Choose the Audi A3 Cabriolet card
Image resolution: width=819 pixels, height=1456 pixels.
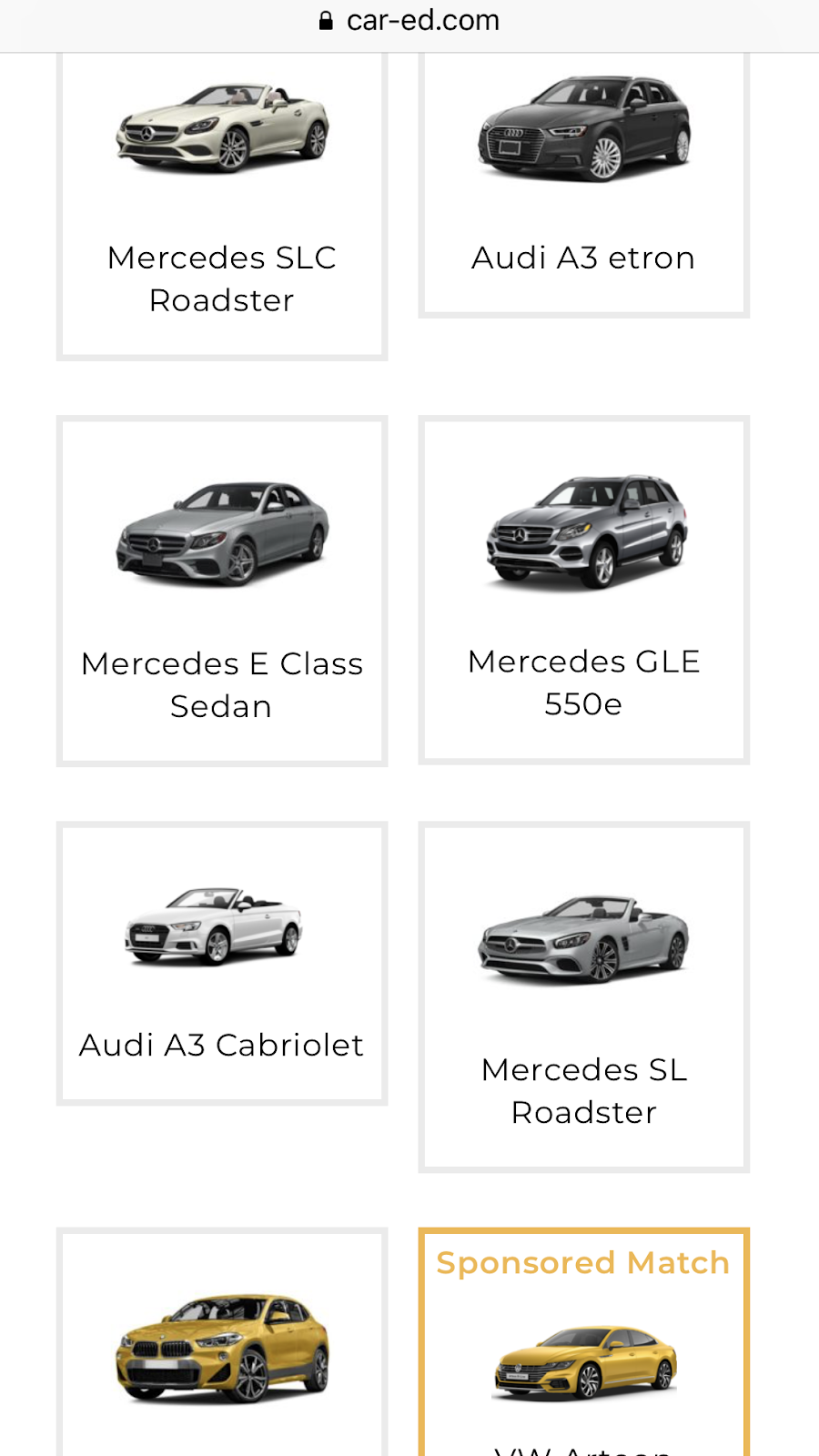pyautogui.click(x=222, y=963)
